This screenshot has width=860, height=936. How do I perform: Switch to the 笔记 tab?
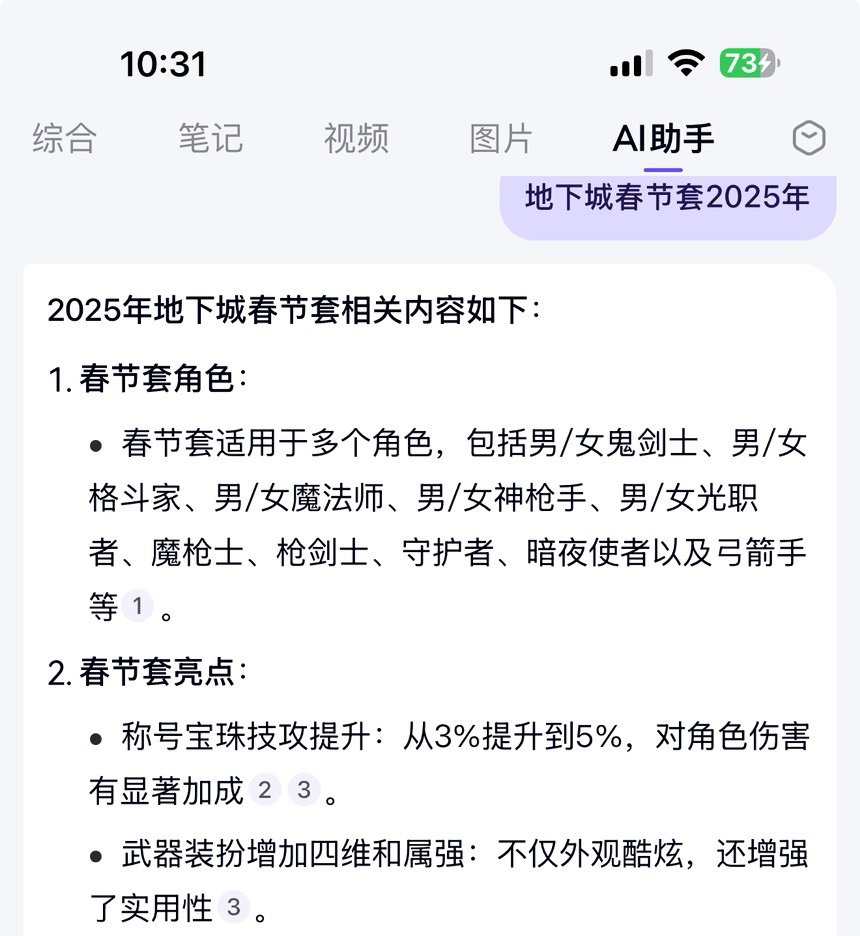coord(211,138)
